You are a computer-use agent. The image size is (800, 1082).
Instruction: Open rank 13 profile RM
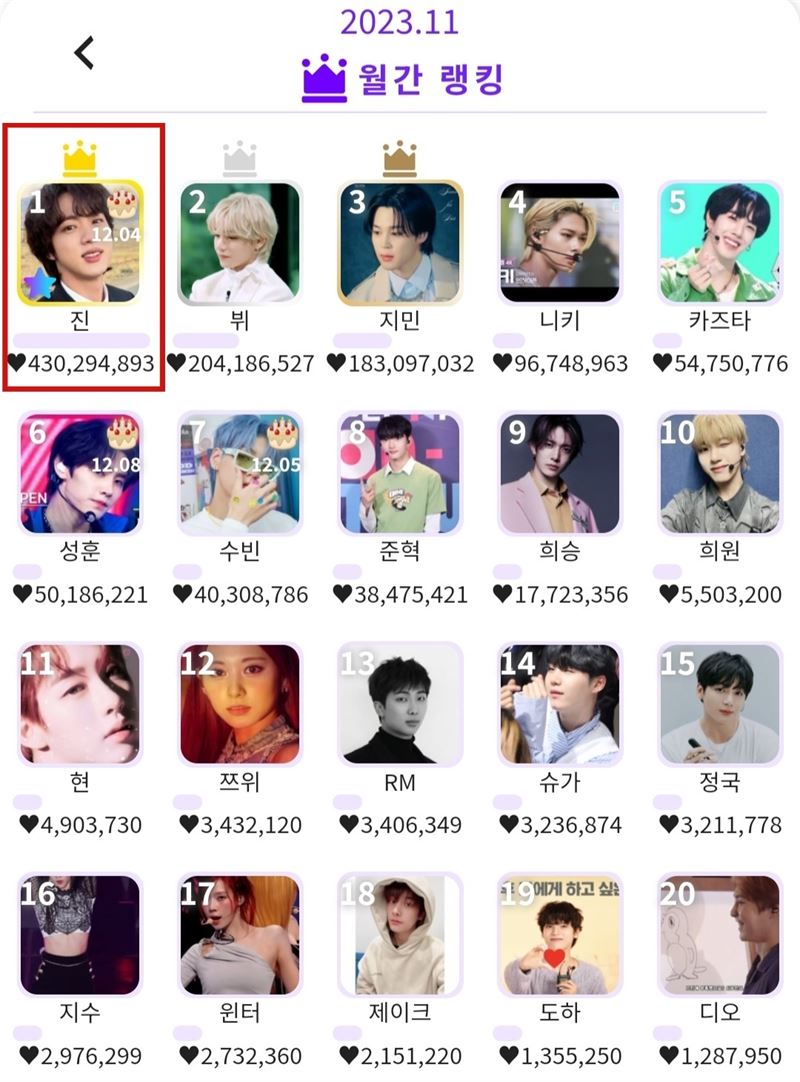point(400,704)
